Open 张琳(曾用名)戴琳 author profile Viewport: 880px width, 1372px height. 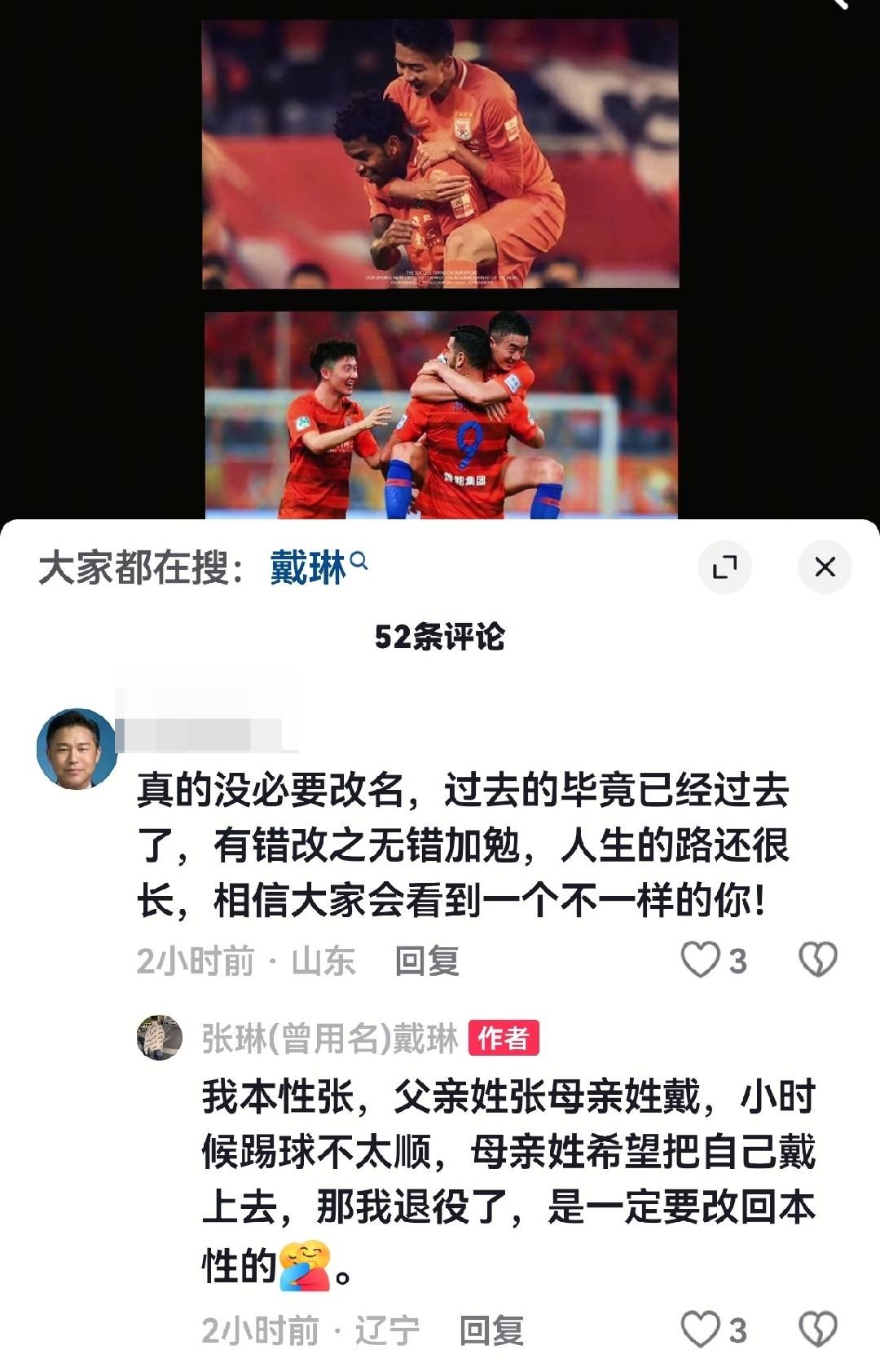coord(330,1039)
